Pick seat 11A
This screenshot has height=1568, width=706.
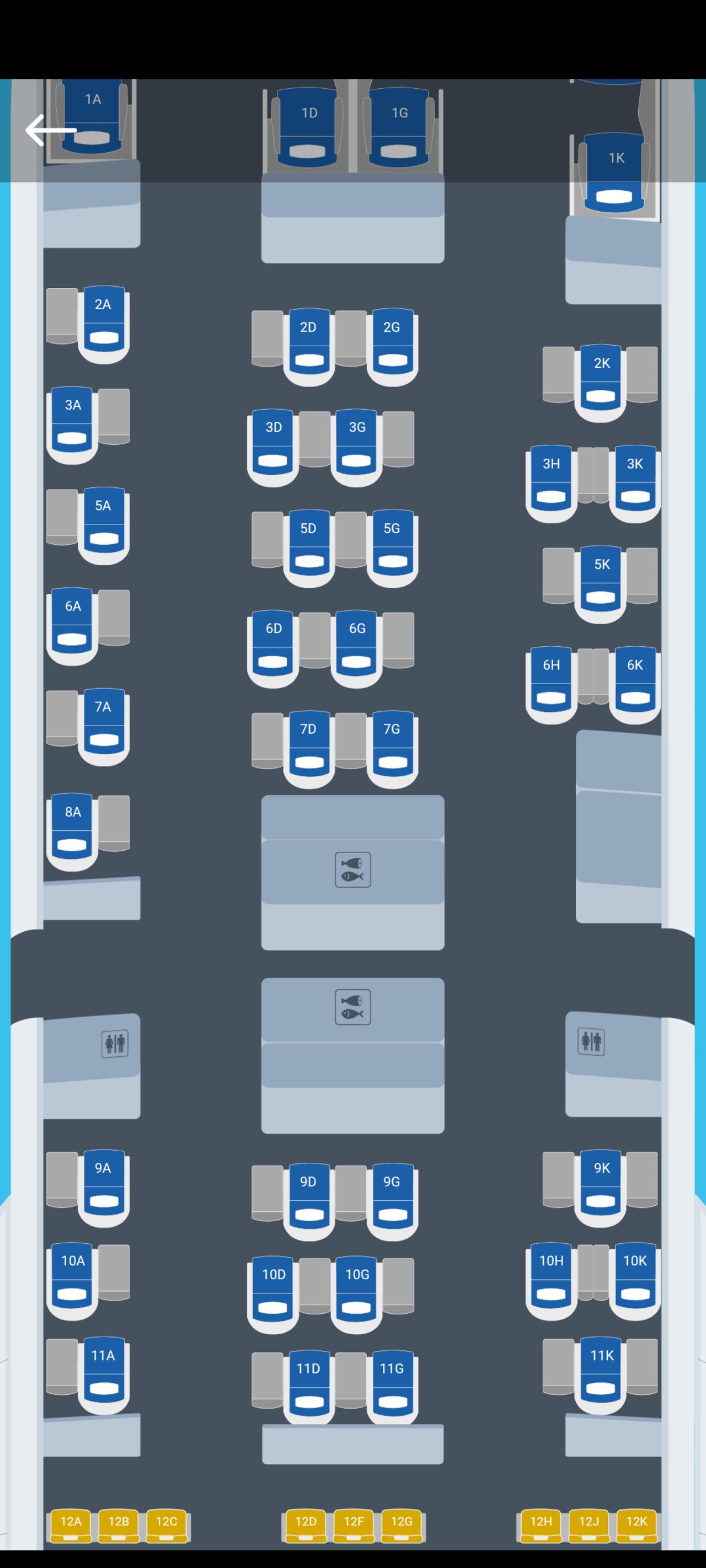pyautogui.click(x=104, y=1375)
